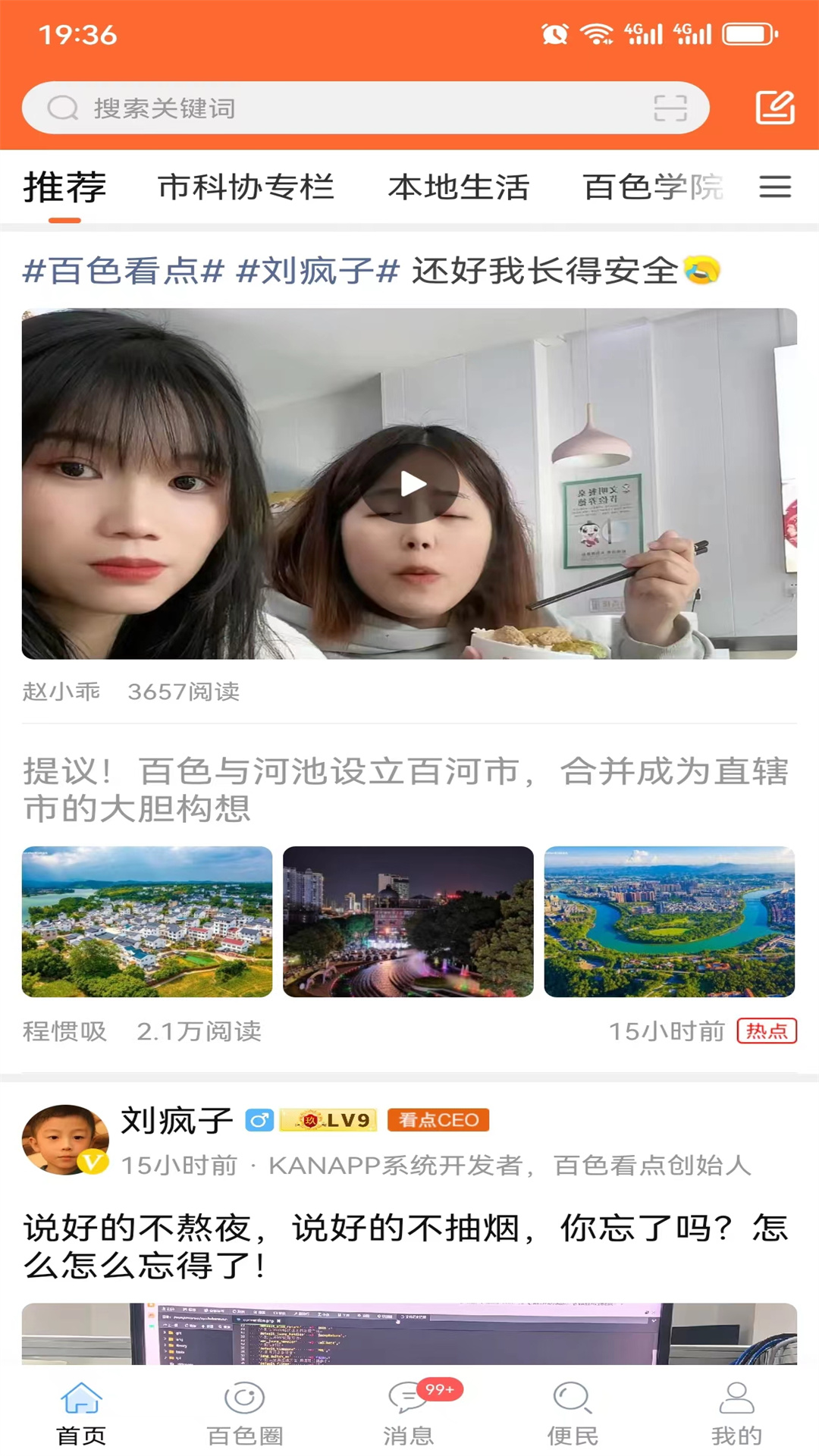819x1456 pixels.
Task: Open the 搜索关键词 search box
Action: point(341,108)
